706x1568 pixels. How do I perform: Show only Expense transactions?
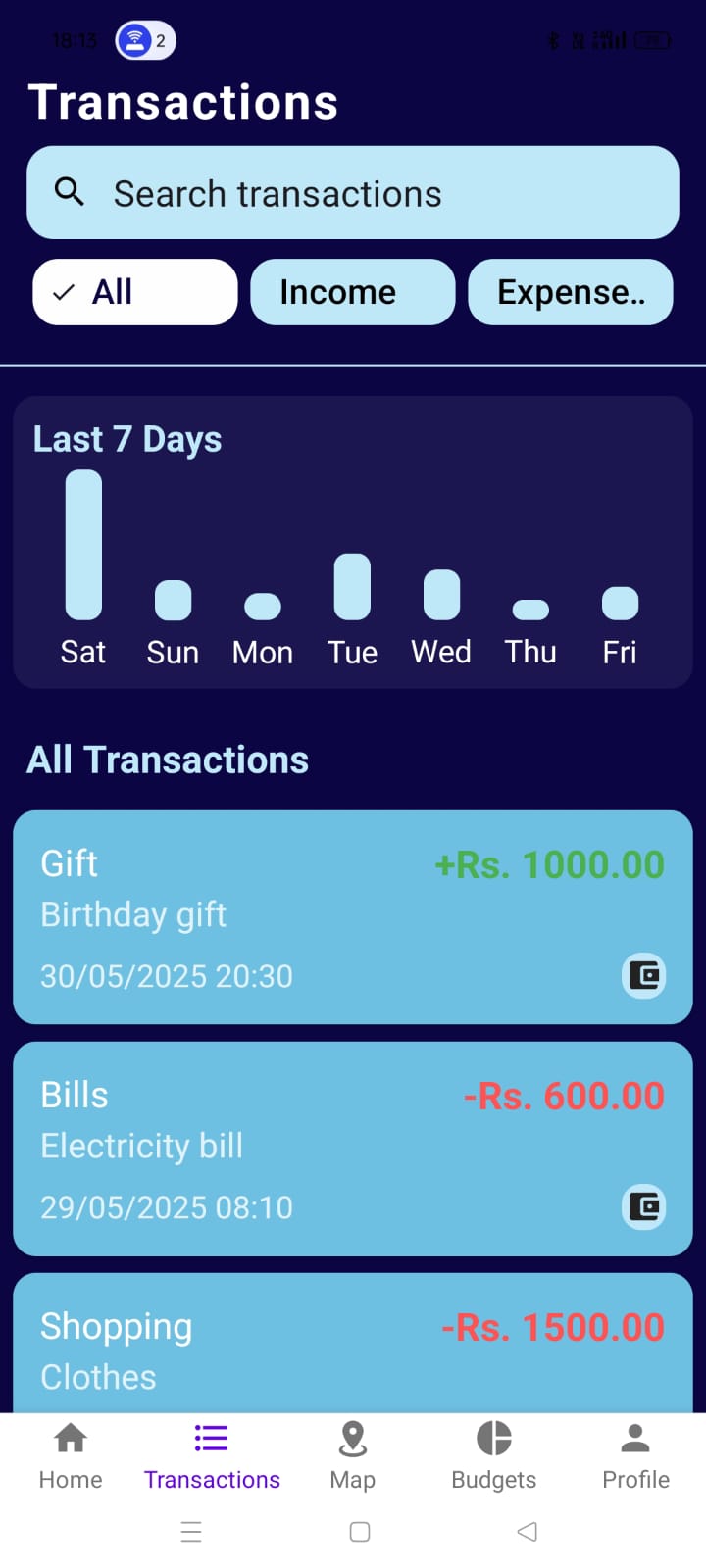[x=571, y=292]
